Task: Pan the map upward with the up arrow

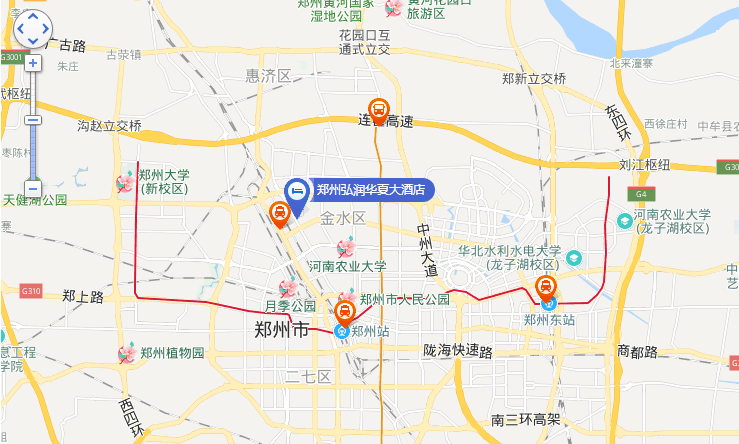Action: [x=31, y=17]
